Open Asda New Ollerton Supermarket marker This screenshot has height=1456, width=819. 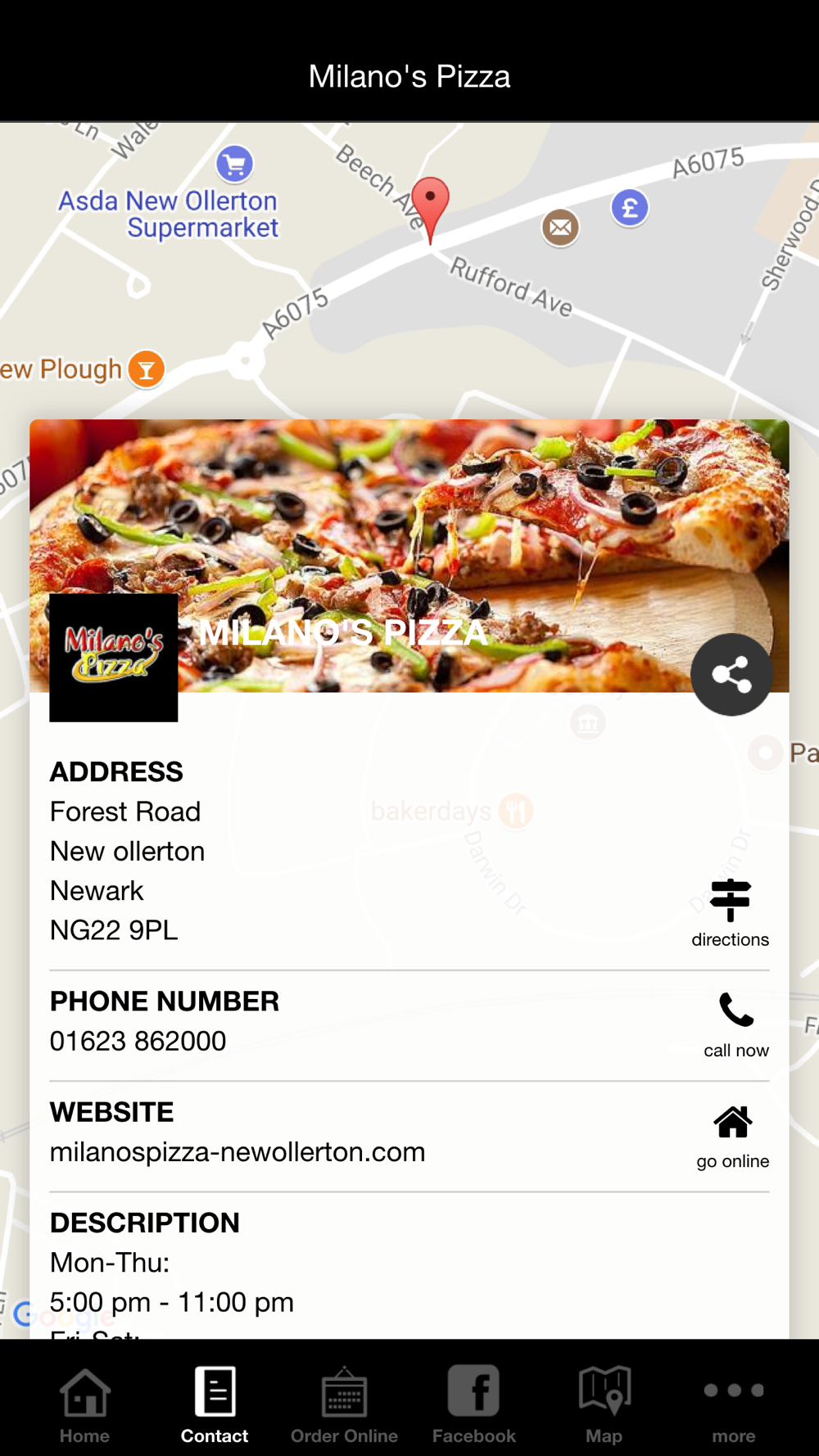tap(234, 165)
